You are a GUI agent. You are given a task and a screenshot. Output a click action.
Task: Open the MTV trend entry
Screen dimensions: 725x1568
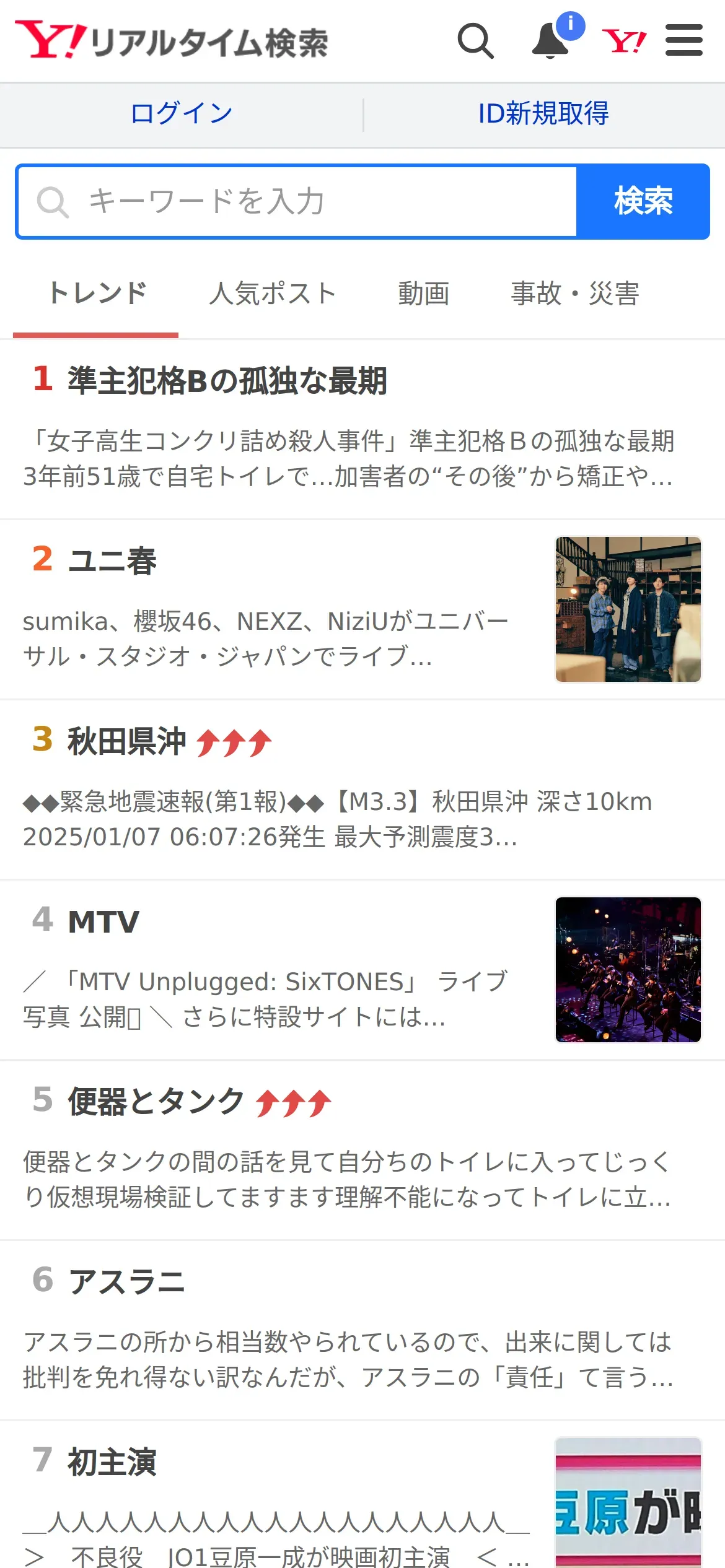pyautogui.click(x=103, y=921)
